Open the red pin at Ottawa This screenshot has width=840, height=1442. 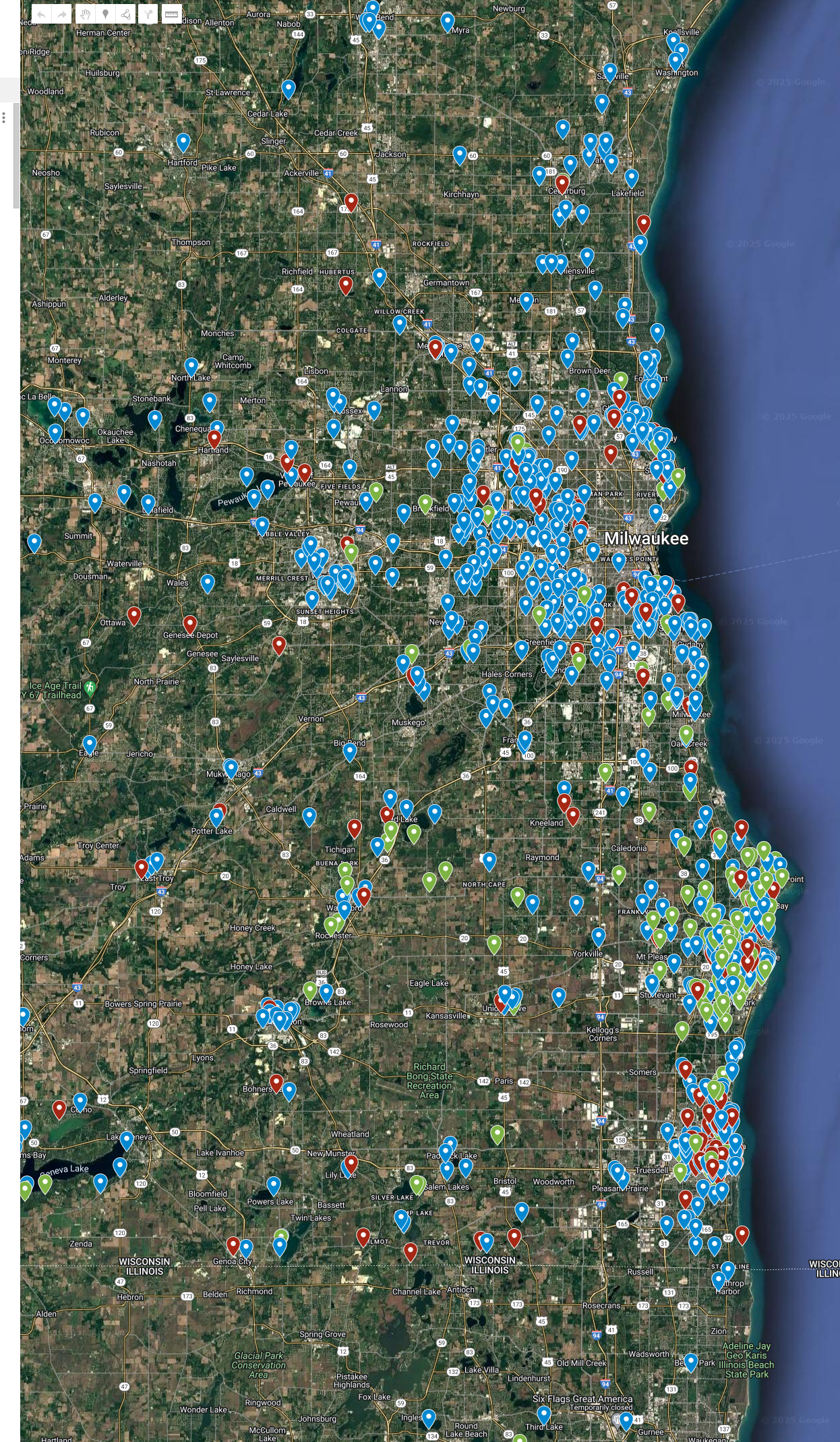click(x=134, y=616)
